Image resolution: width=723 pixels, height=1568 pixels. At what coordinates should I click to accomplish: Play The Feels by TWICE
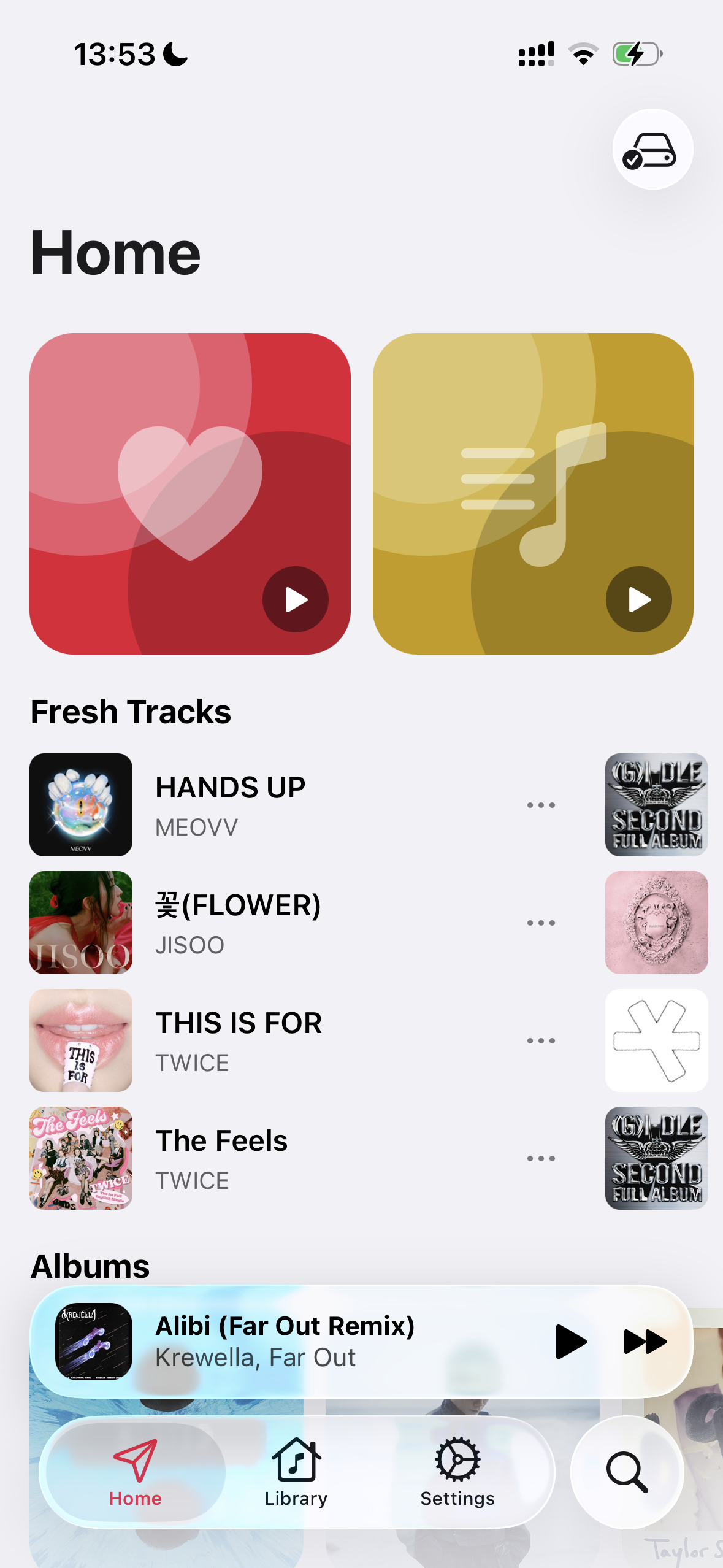221,1158
